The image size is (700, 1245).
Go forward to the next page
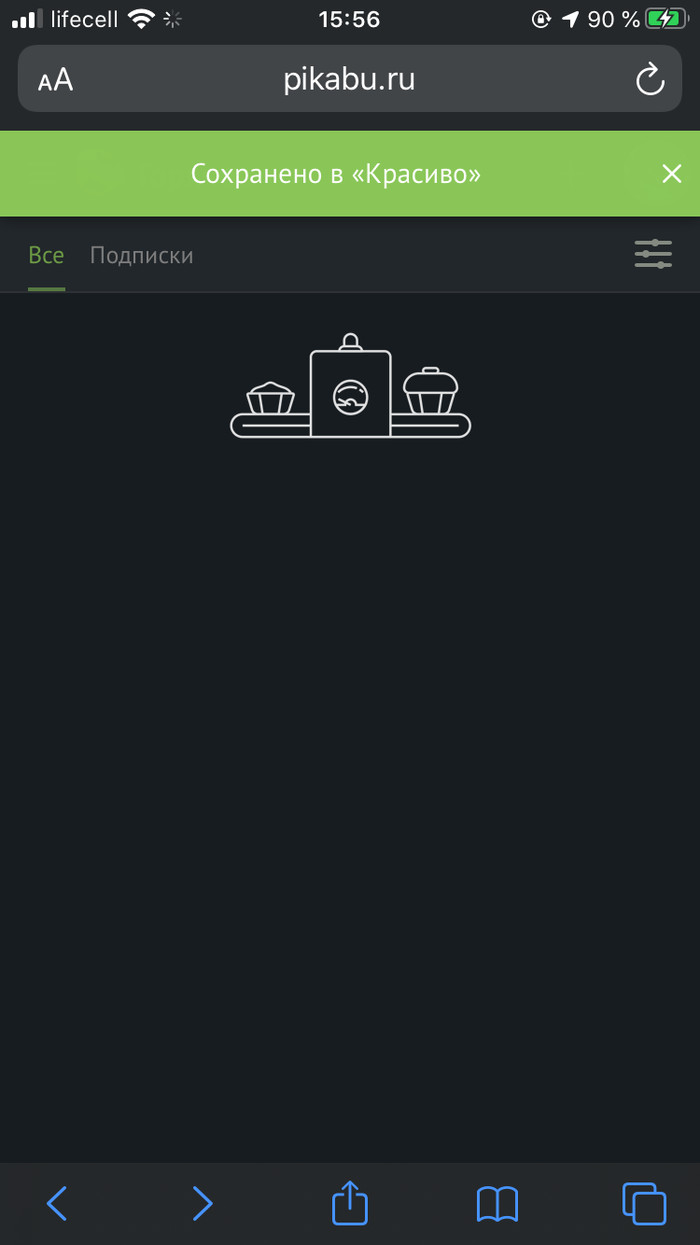[202, 1203]
